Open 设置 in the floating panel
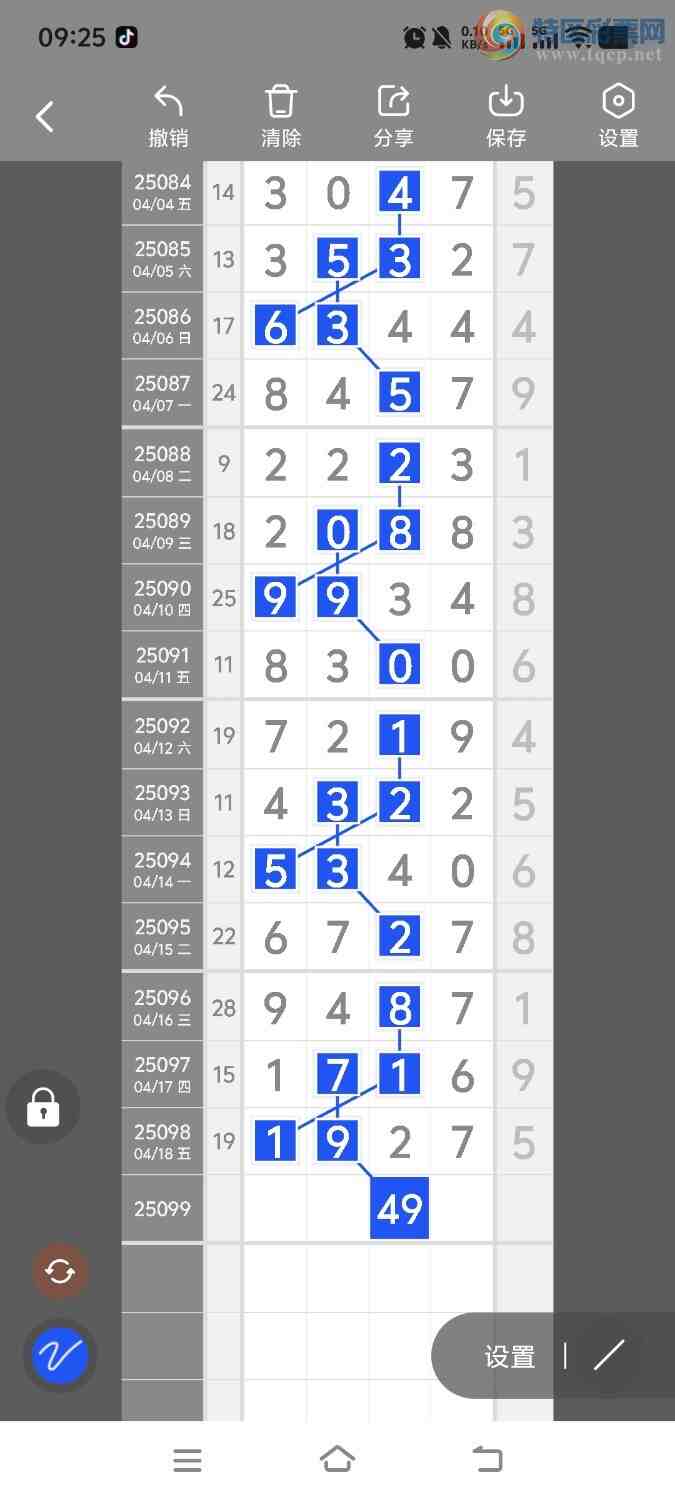Screen dimensions: 675x1500 point(510,1356)
